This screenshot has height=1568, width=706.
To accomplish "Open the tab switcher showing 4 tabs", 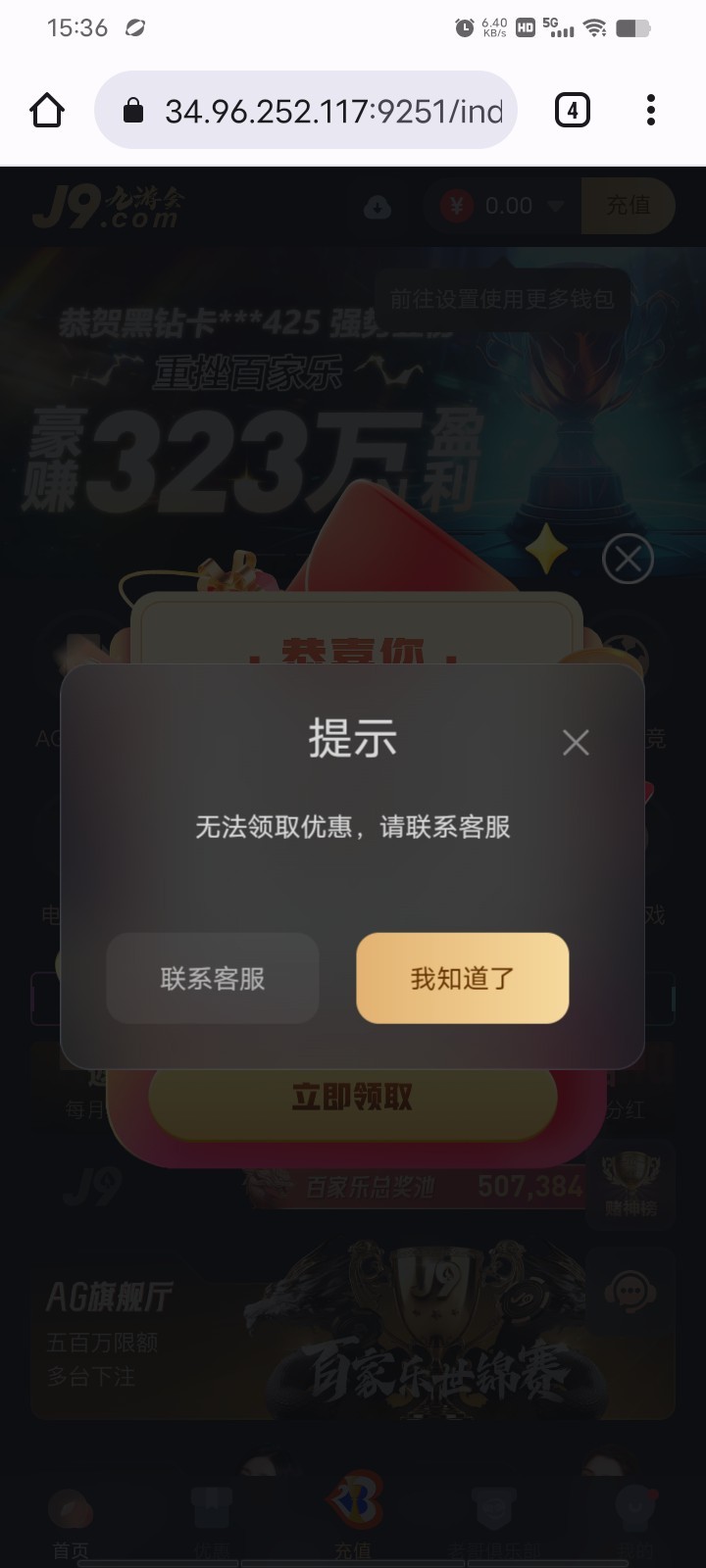I will tap(573, 110).
